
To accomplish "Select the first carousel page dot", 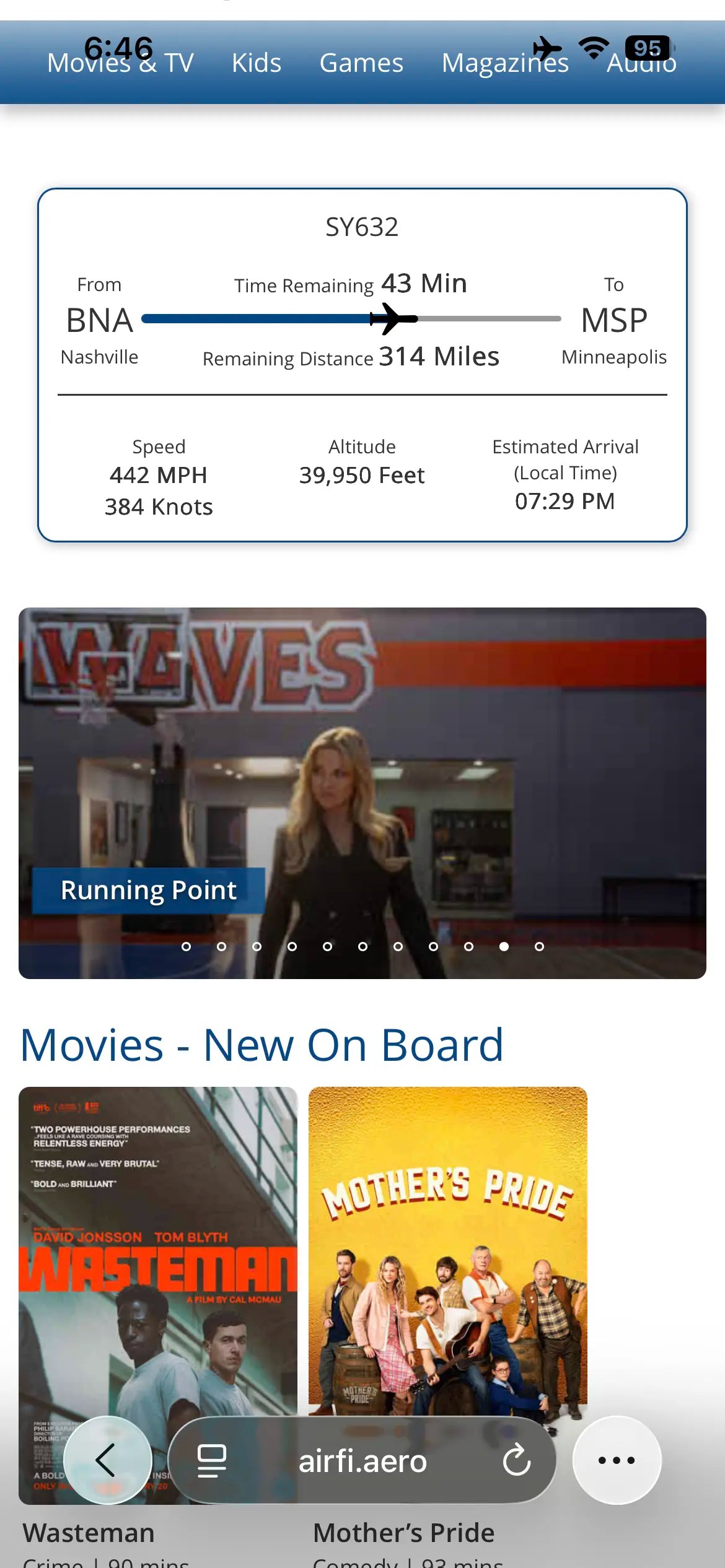I will tap(186, 946).
